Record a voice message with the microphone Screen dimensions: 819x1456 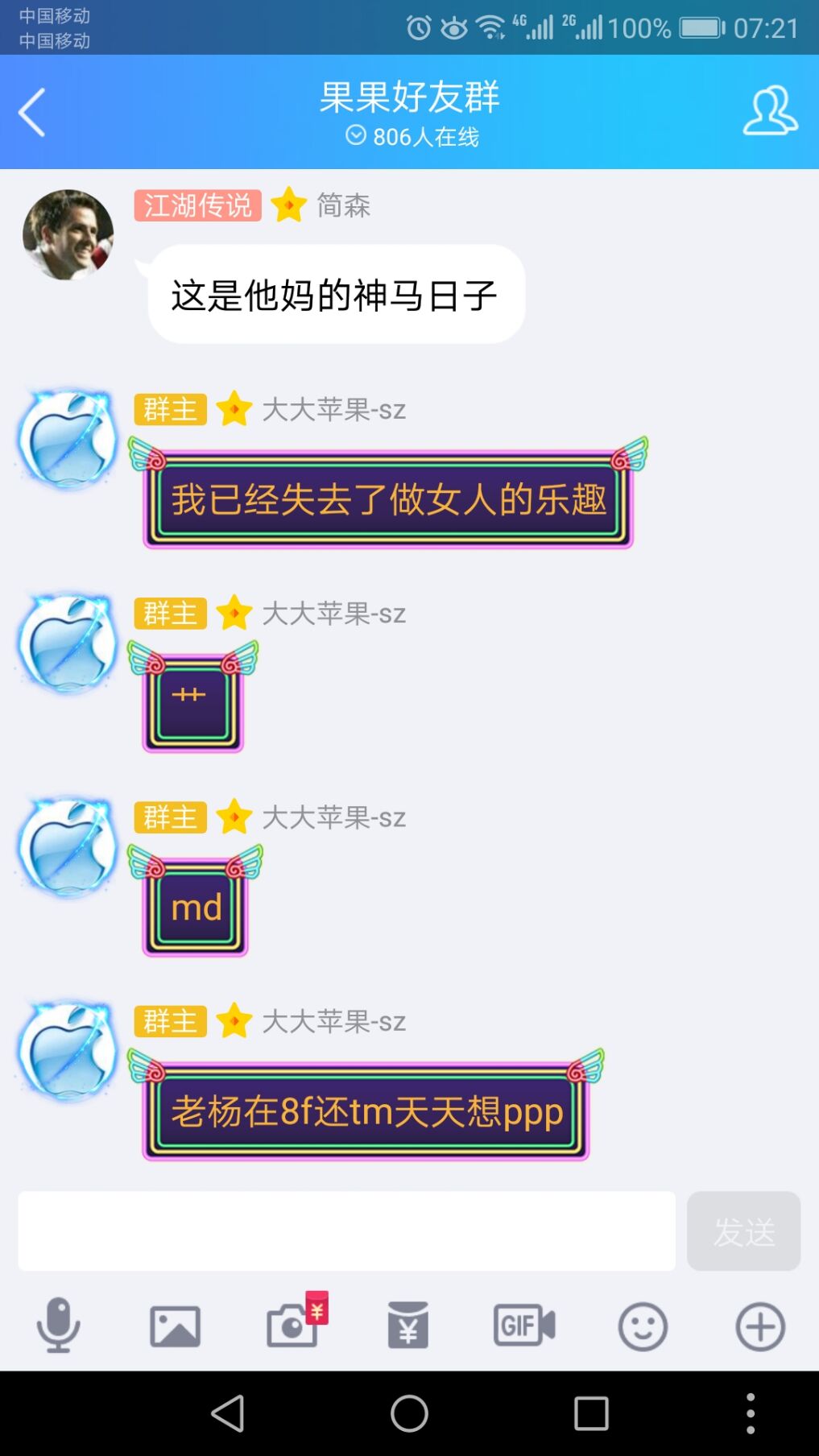pos(58,1326)
